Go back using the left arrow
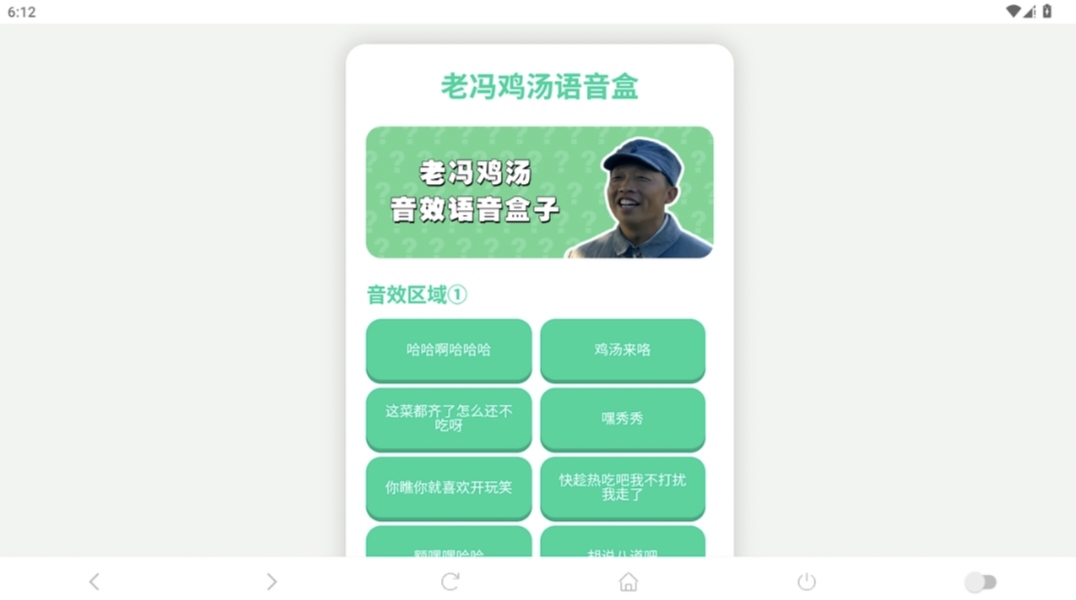Screen dimensions: 1076x600 [94, 581]
